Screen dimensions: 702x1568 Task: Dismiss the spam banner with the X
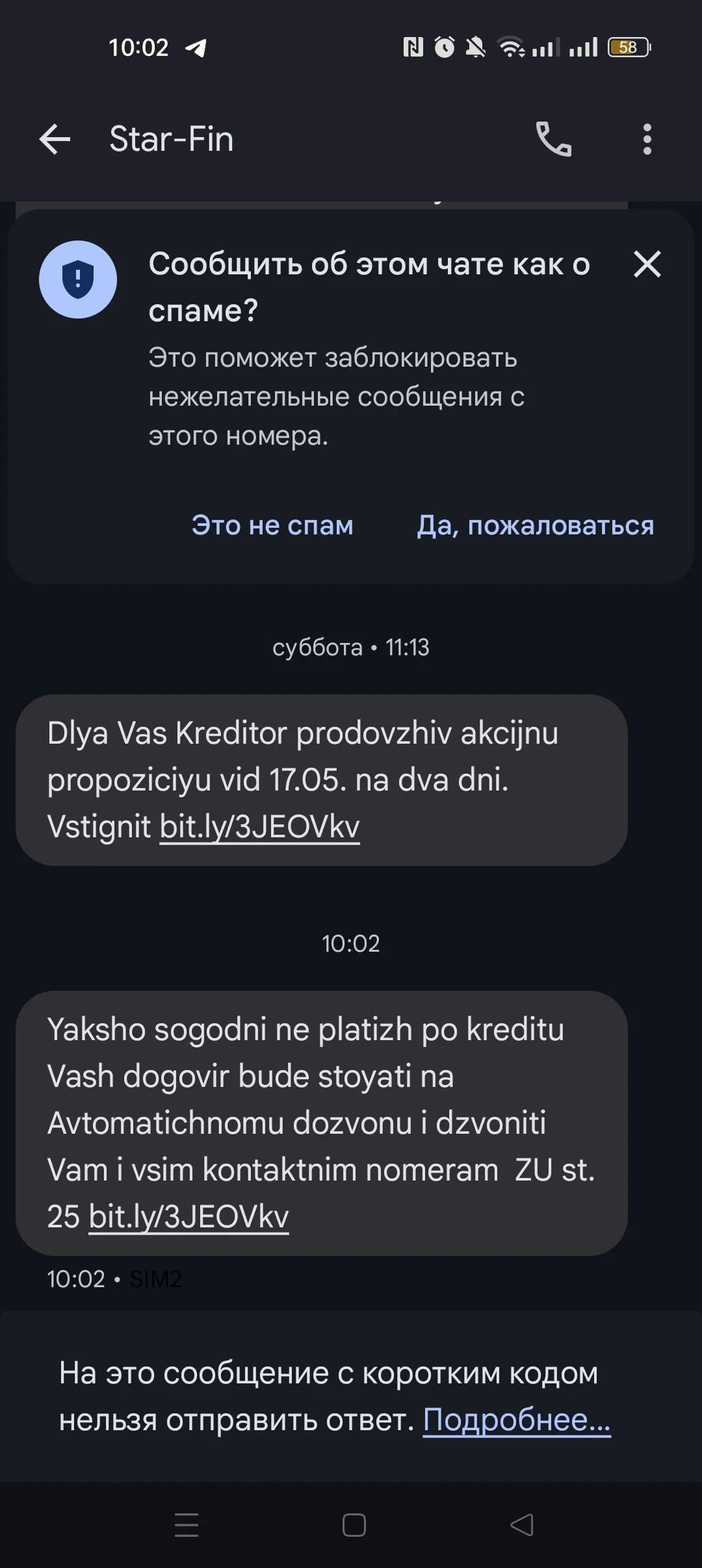click(647, 265)
